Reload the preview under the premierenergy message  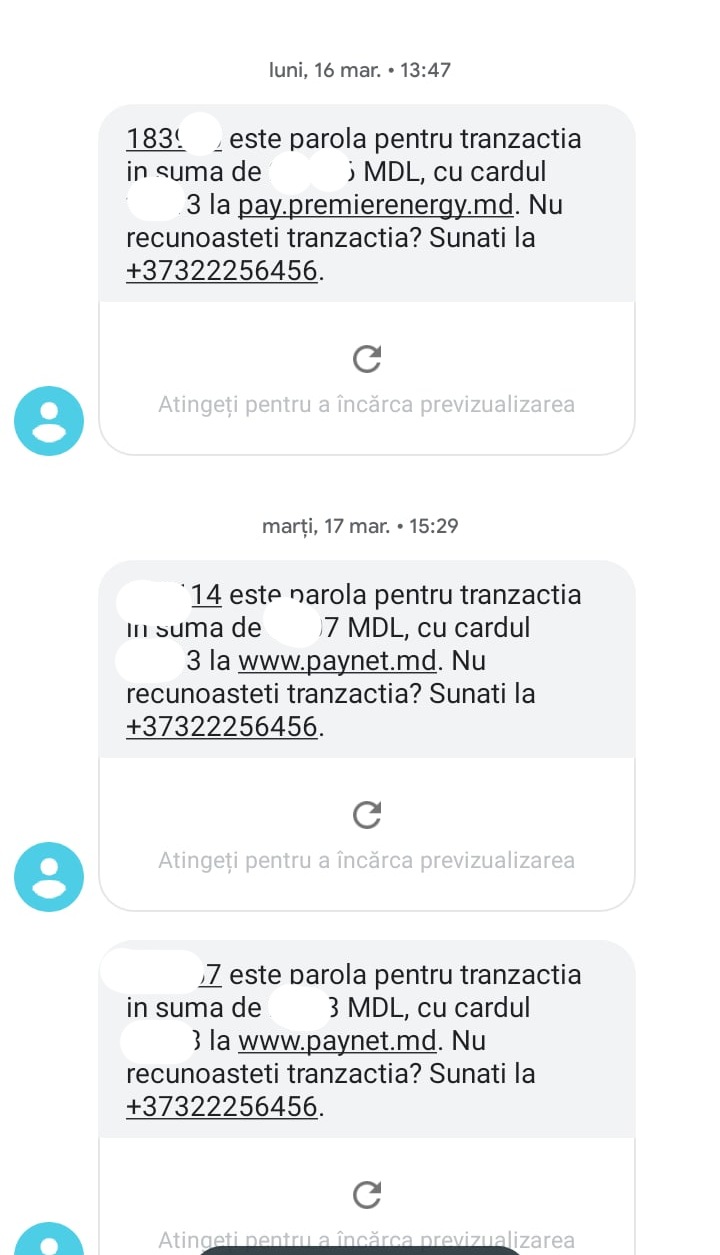pos(367,359)
